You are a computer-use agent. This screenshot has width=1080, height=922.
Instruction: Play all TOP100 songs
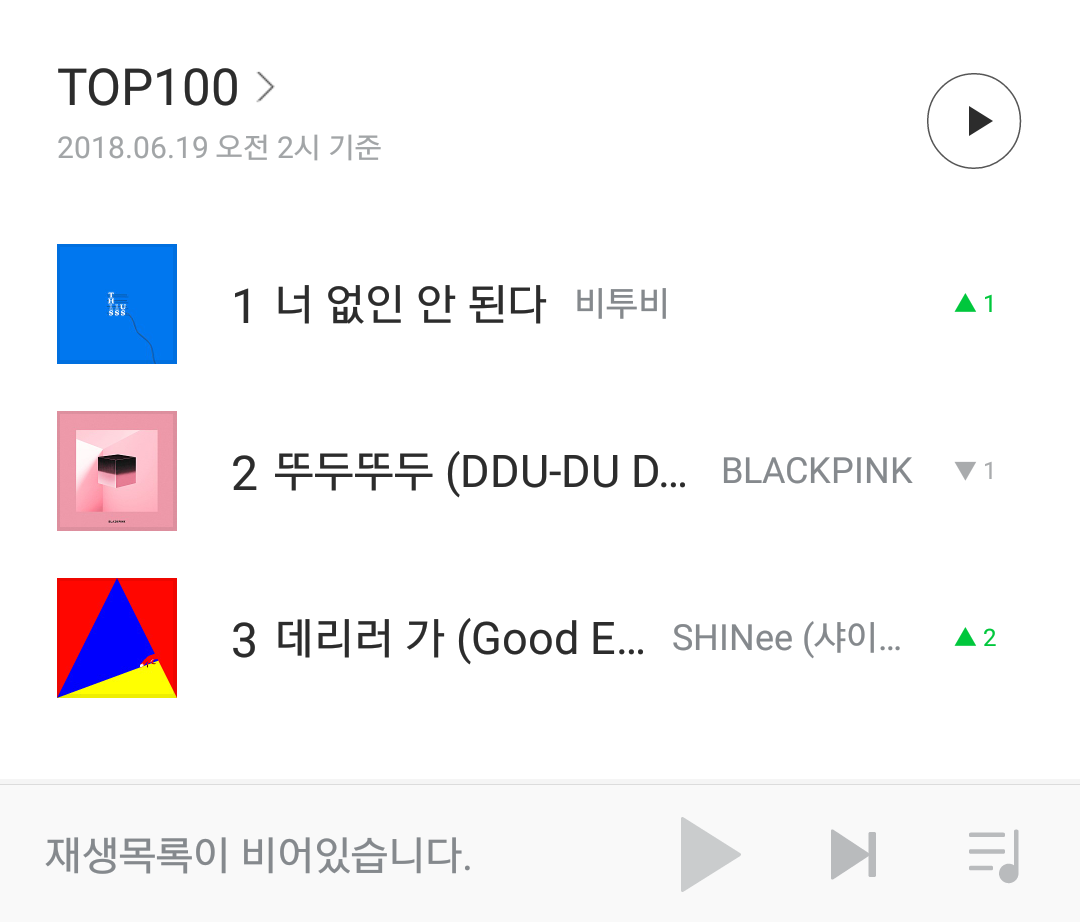(973, 121)
